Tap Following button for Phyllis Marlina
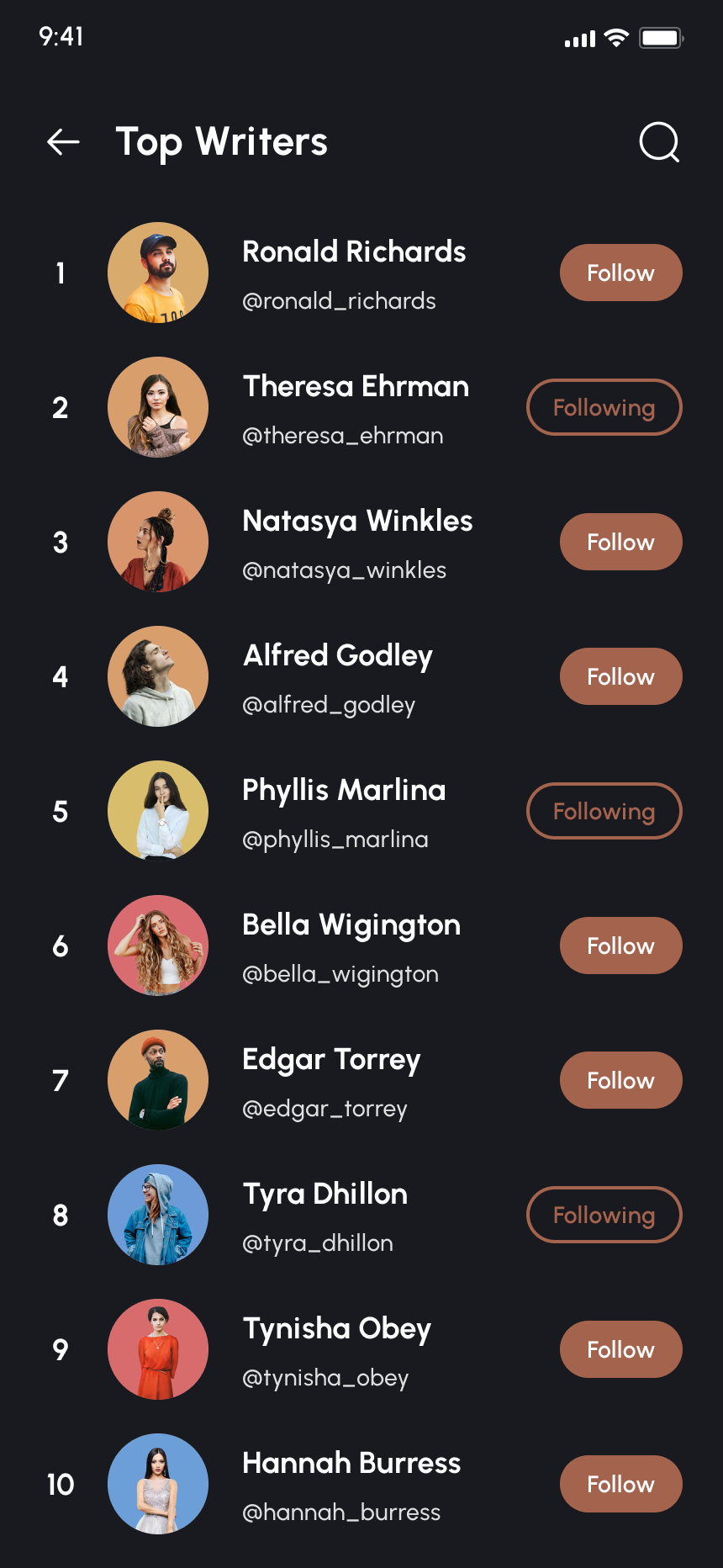723x1568 pixels. pos(604,812)
